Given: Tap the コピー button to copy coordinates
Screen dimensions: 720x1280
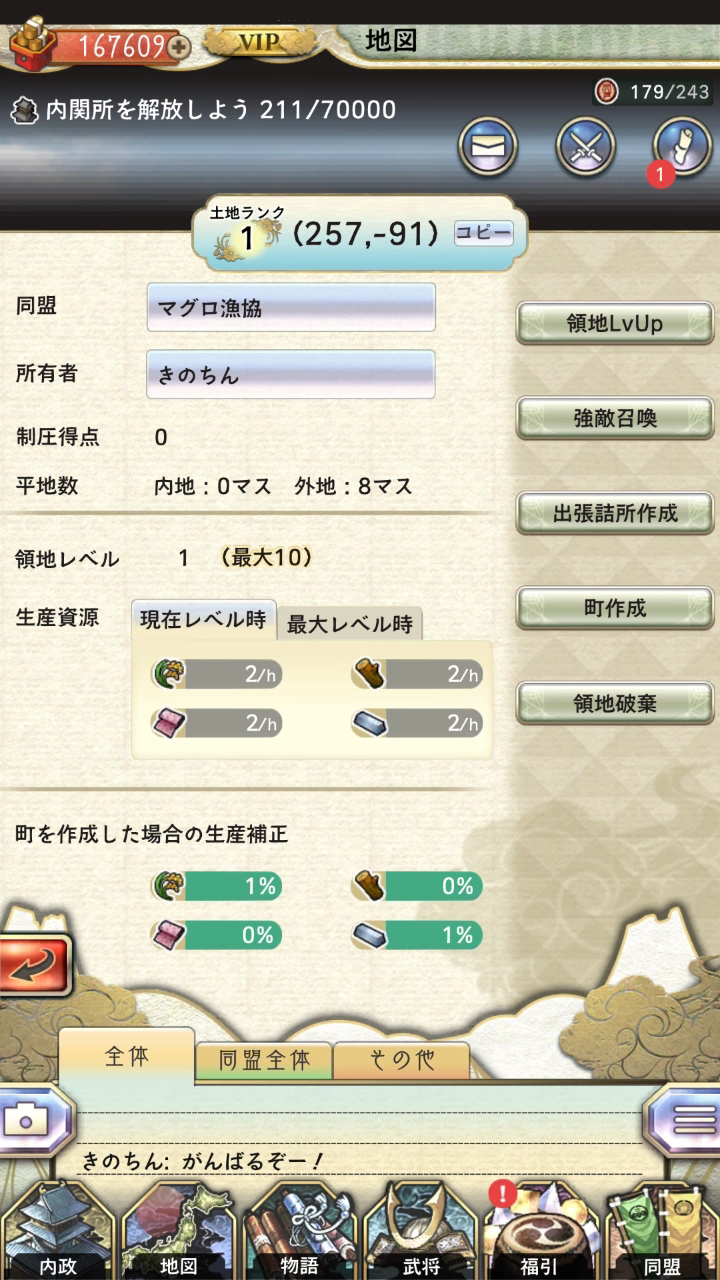Looking at the screenshot, I should point(484,233).
